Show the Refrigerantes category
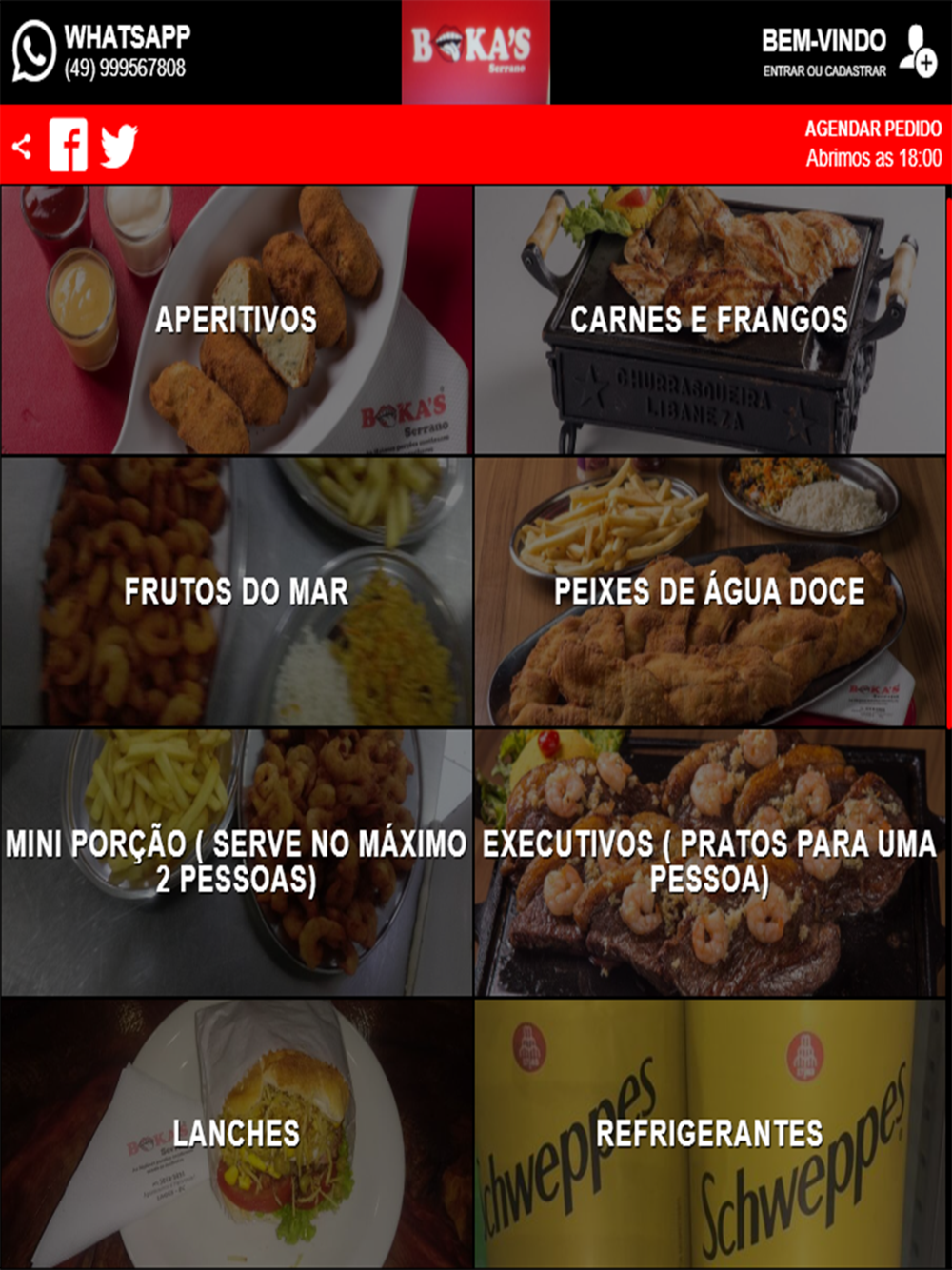Image resolution: width=952 pixels, height=1270 pixels. pyautogui.click(x=709, y=1133)
